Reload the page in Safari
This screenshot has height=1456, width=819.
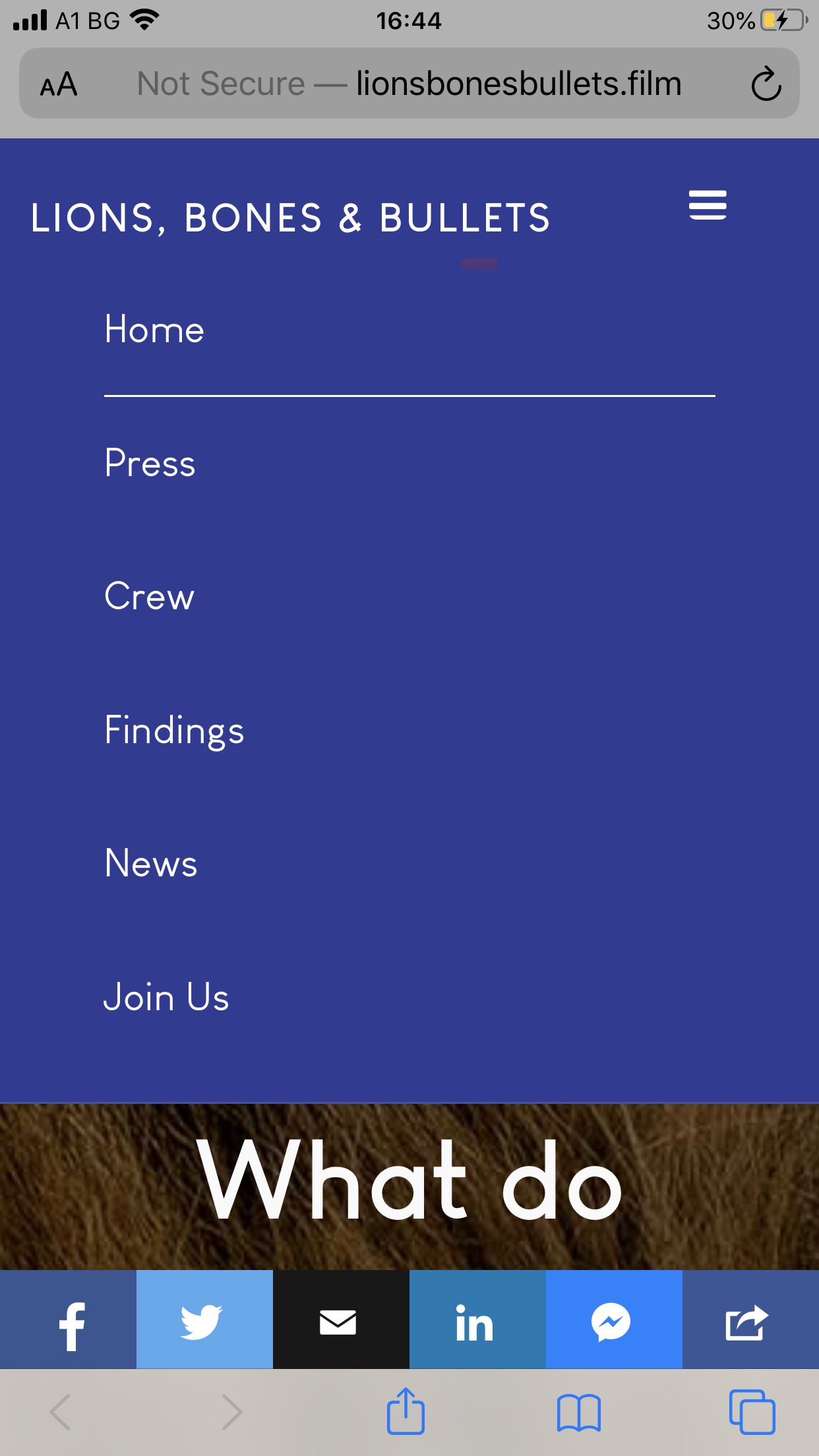tap(766, 84)
